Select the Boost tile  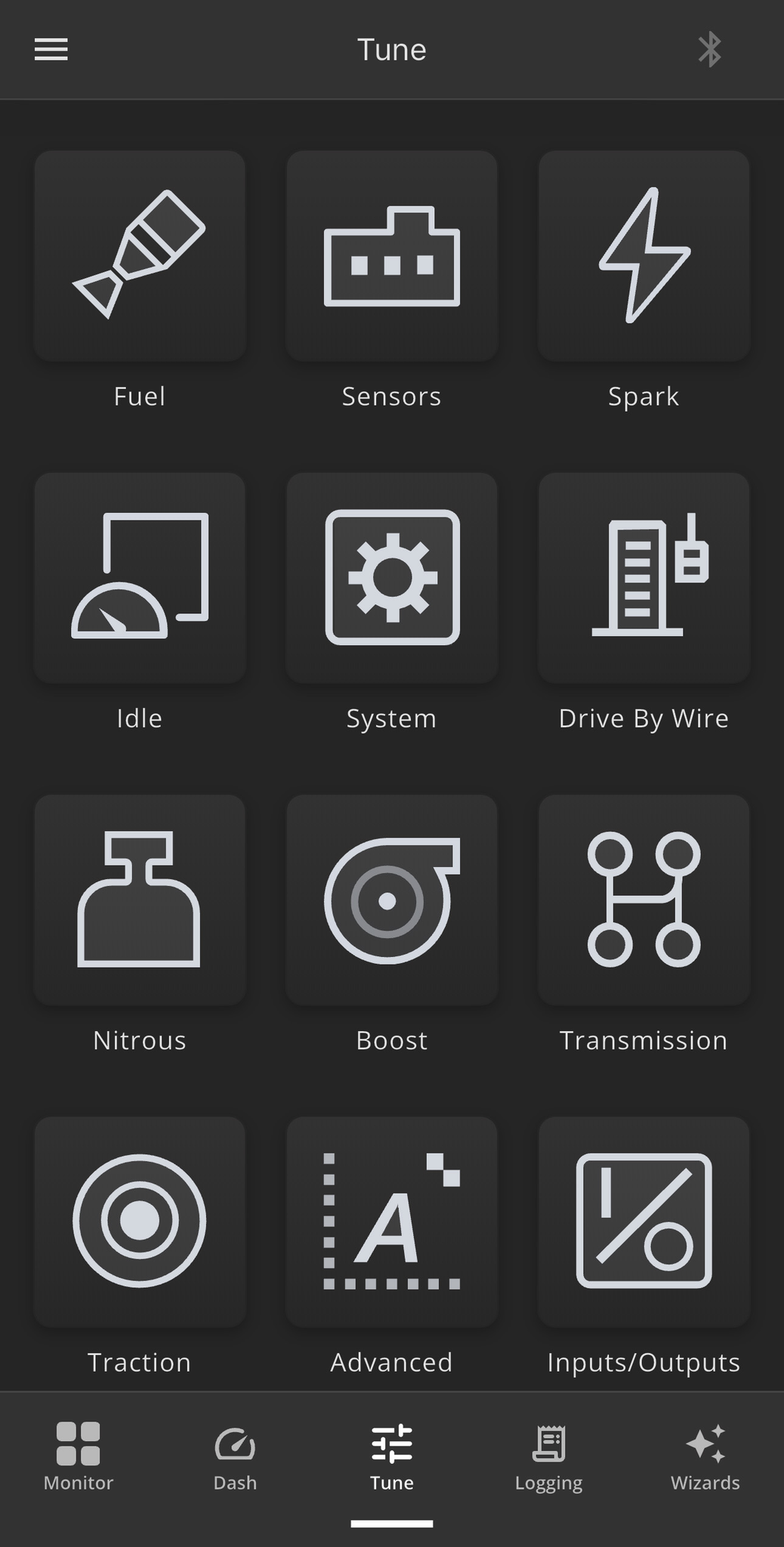(391, 900)
